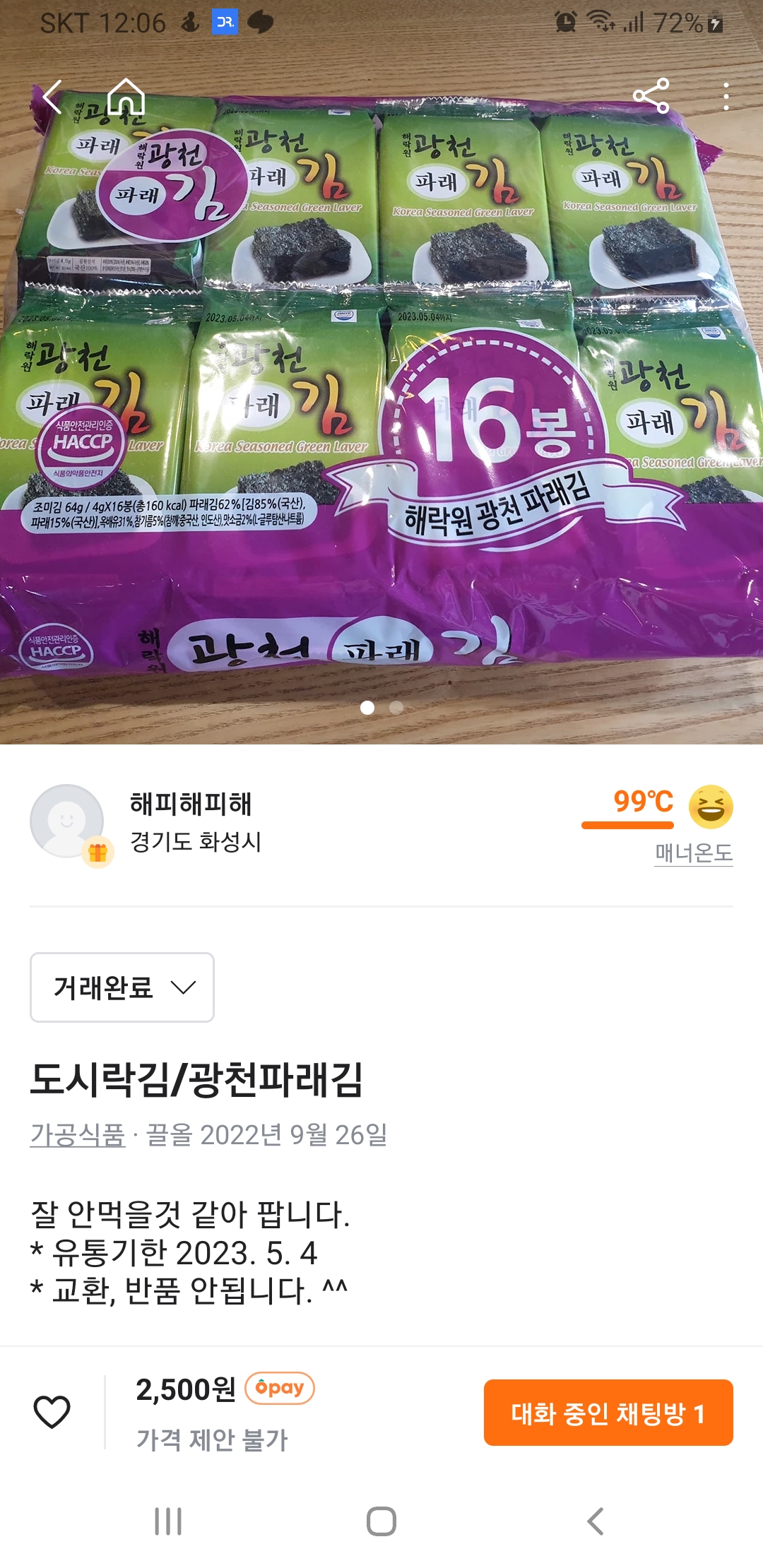Screen dimensions: 763x1568
Task: Tap the 대화 중인 채팅방 1 button
Action: click(608, 1413)
